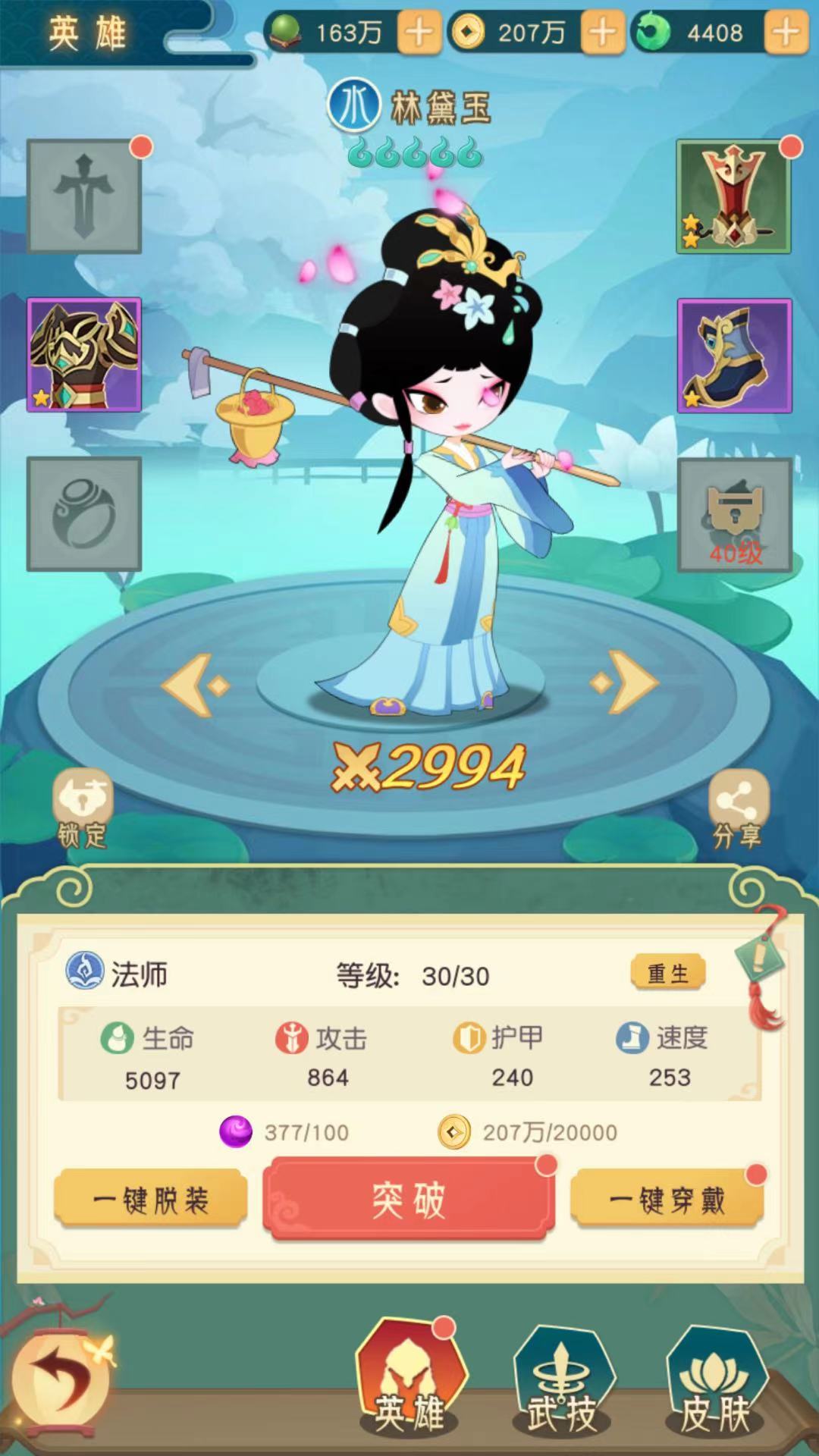Open the equipped armor slot

click(84, 355)
